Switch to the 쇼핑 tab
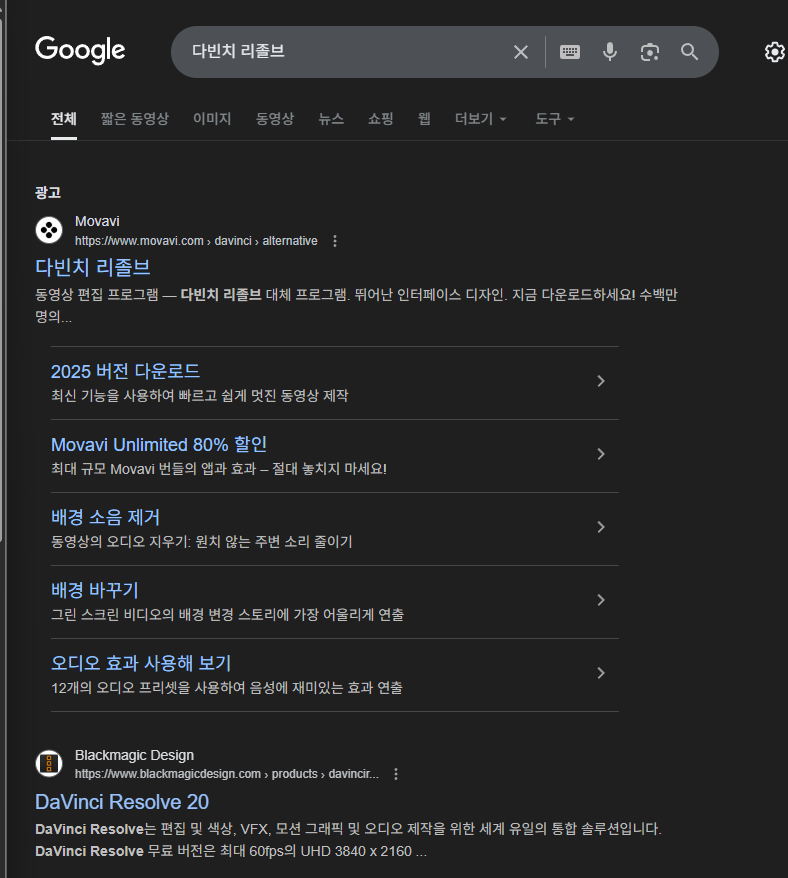 pyautogui.click(x=381, y=119)
